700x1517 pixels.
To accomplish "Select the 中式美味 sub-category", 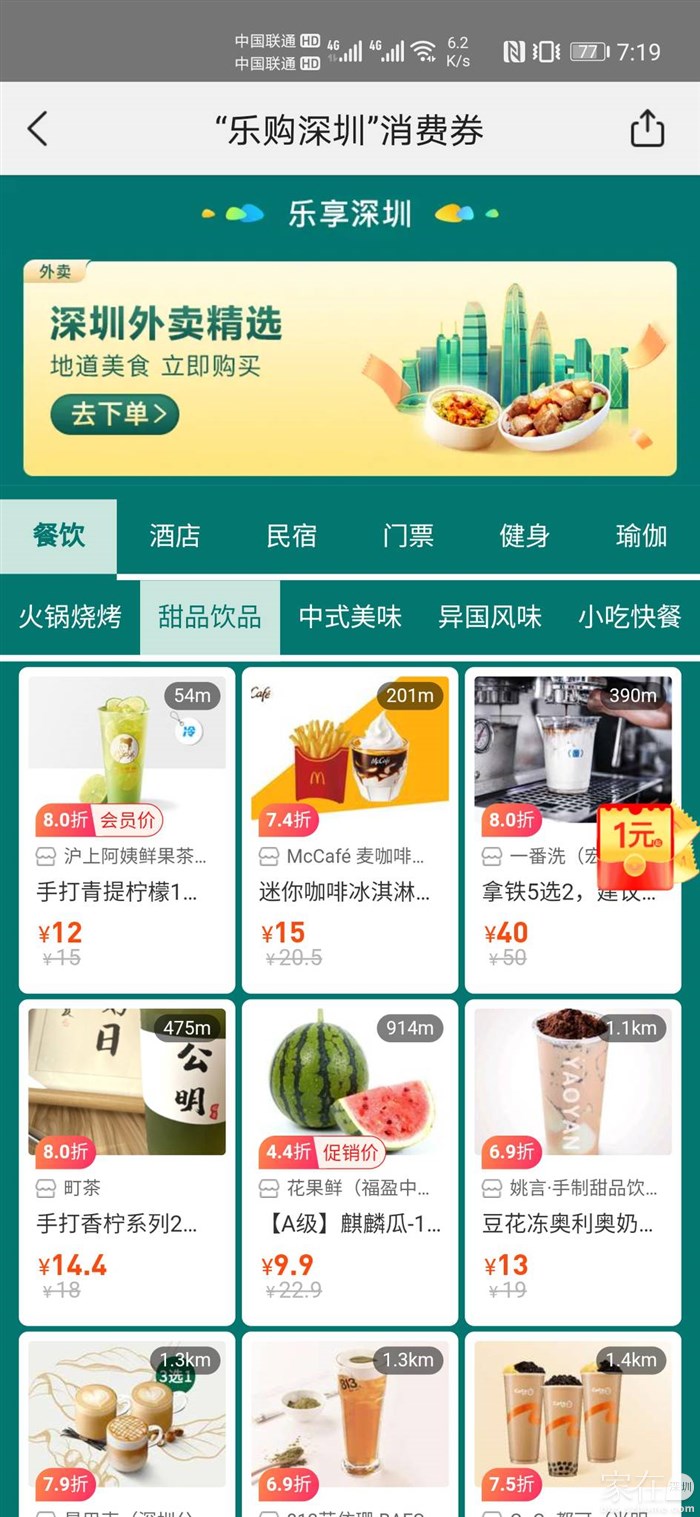I will (350, 616).
